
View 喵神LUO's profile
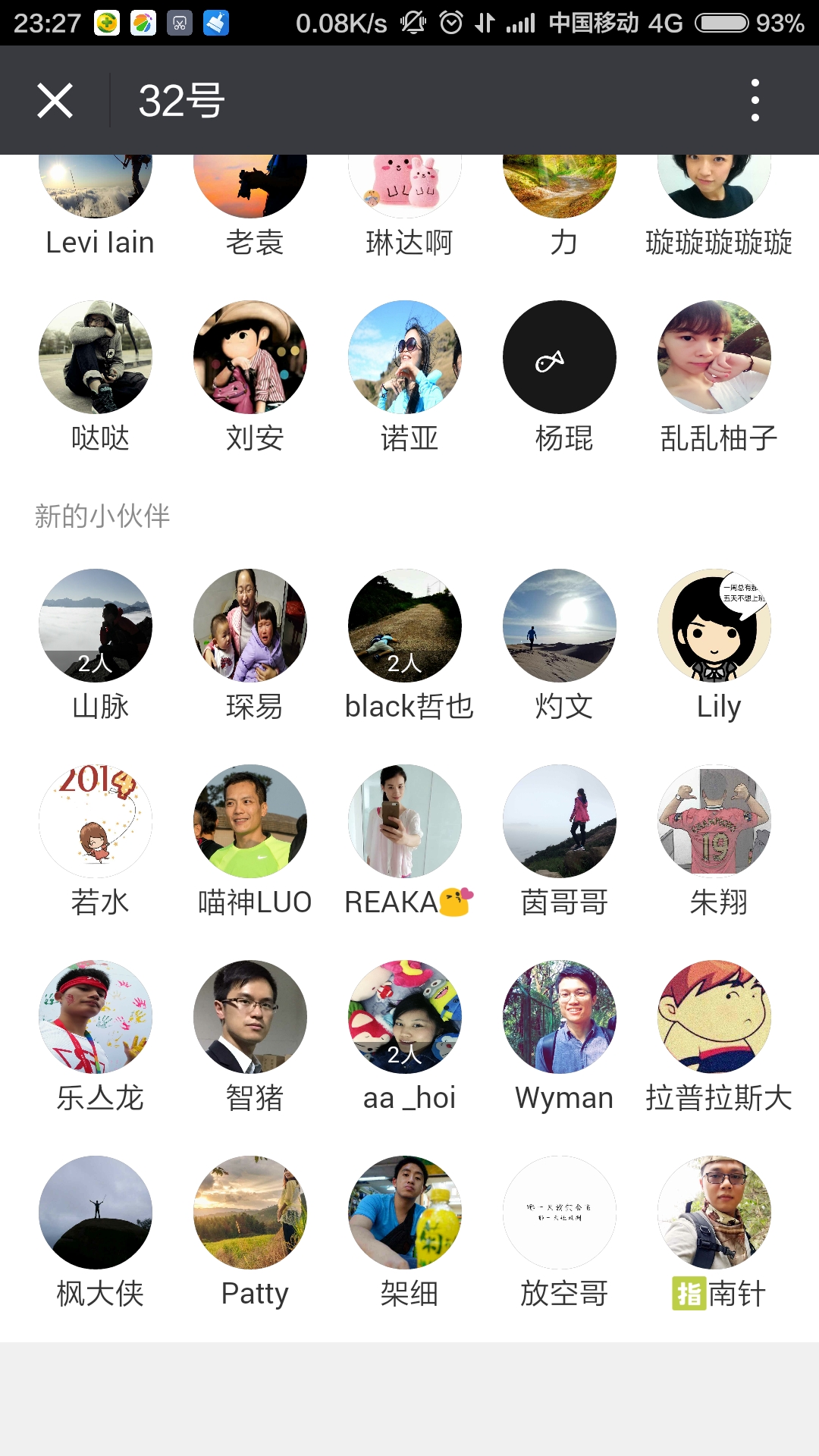pos(250,821)
